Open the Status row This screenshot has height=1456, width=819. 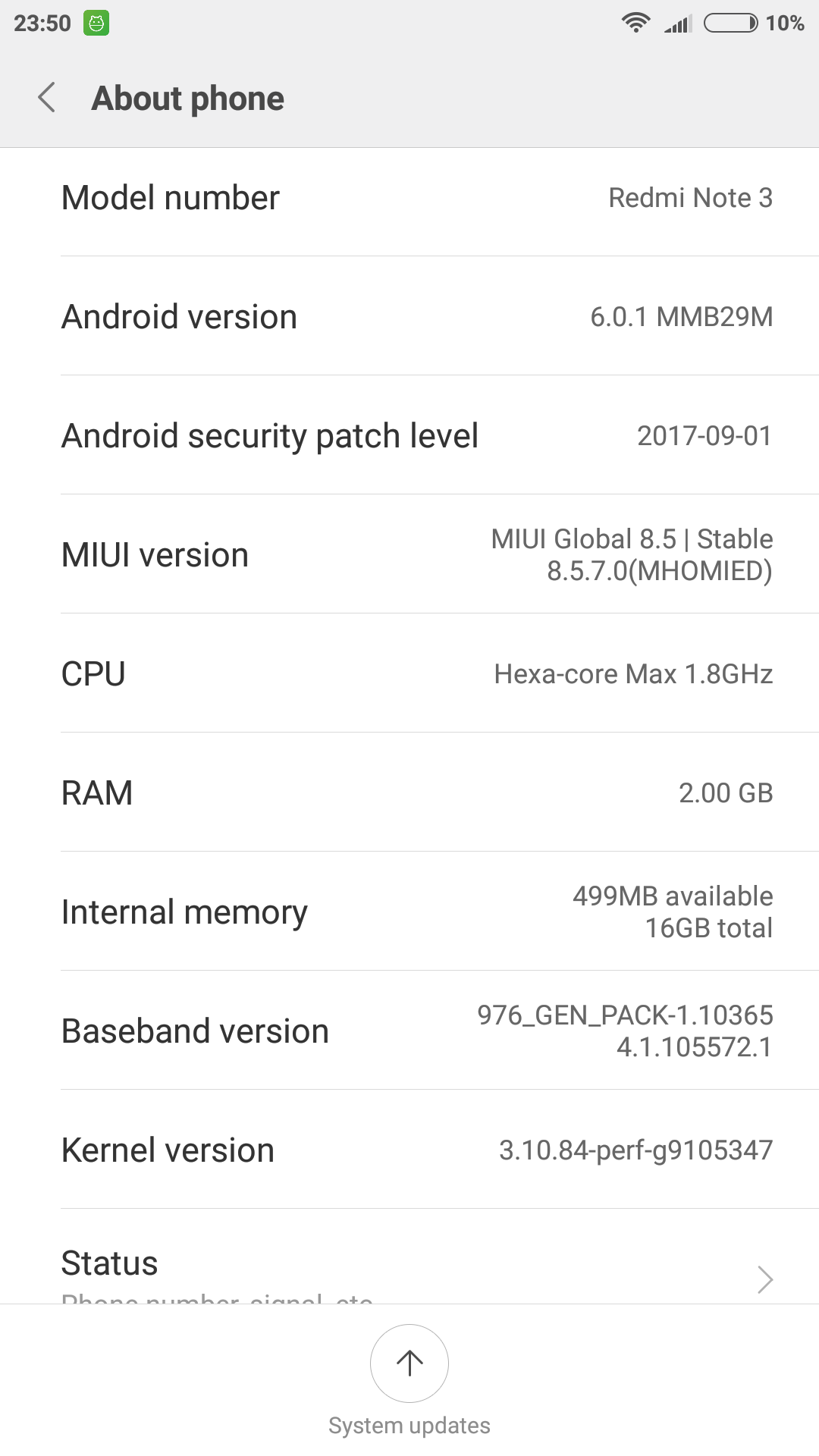[x=409, y=1263]
